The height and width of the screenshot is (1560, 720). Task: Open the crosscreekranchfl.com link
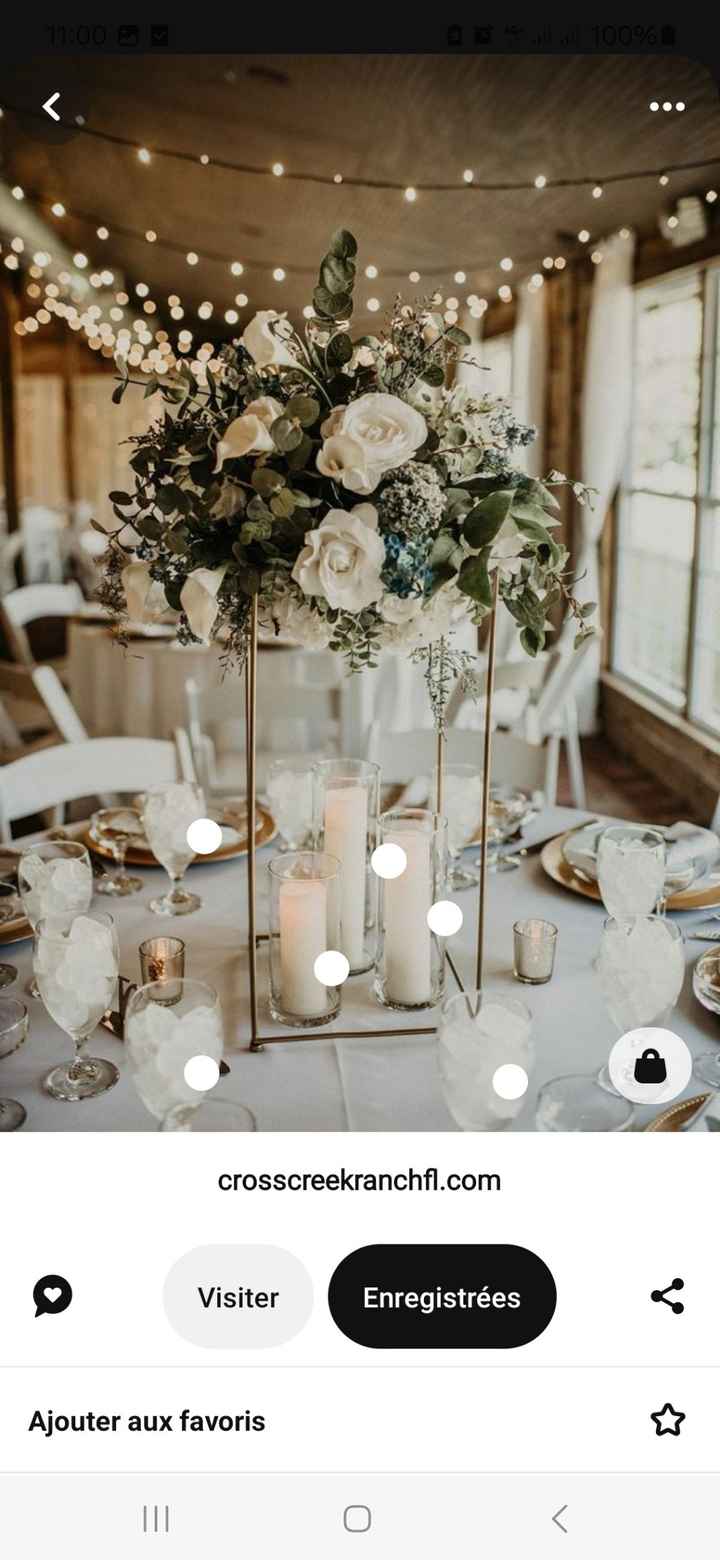(x=359, y=1181)
